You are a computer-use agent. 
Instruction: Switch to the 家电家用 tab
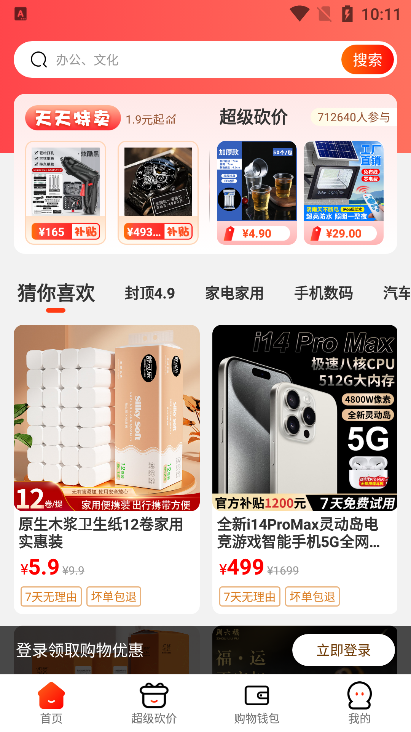pos(234,293)
